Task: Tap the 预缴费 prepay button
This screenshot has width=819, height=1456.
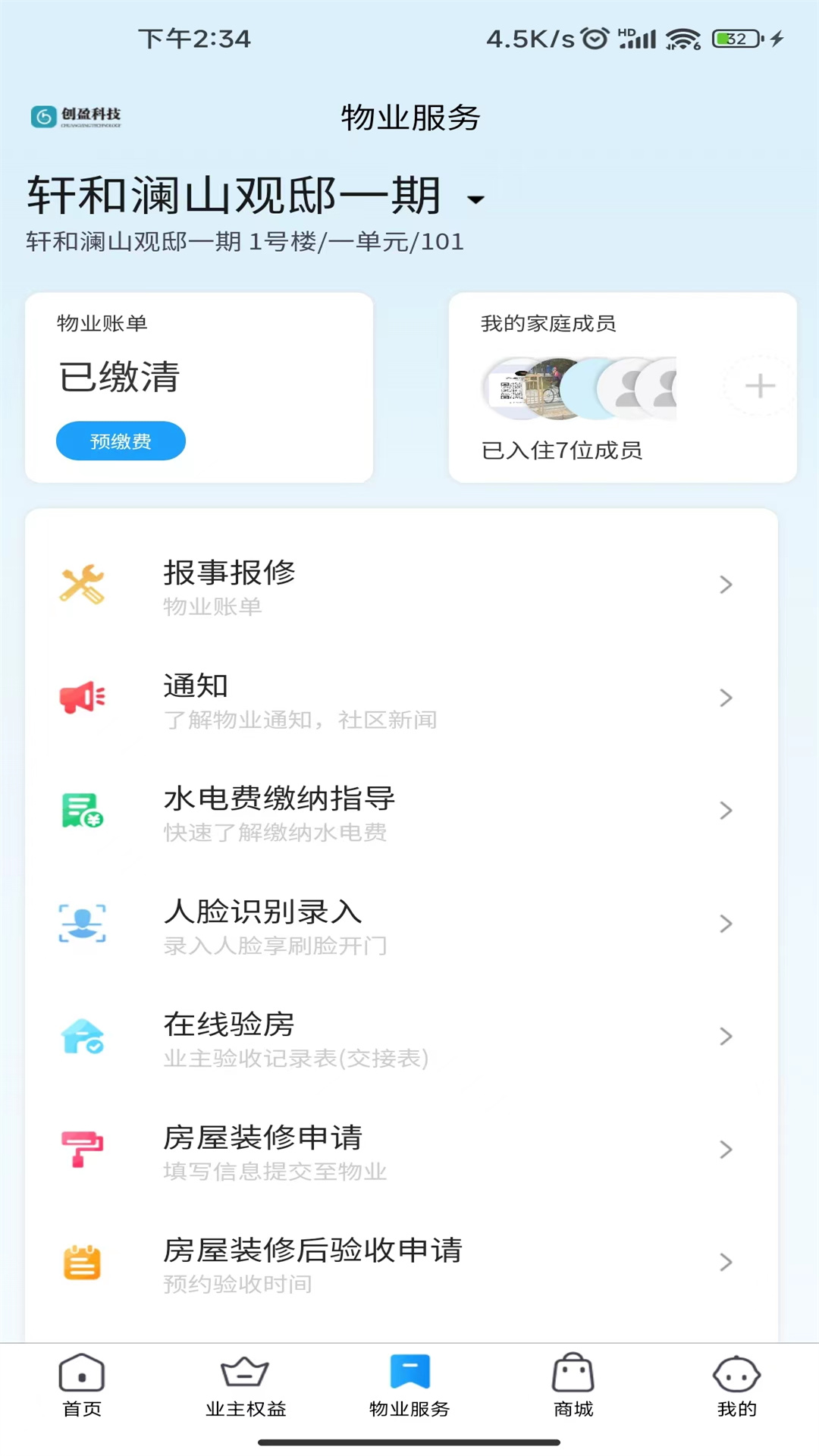Action: pos(121,441)
